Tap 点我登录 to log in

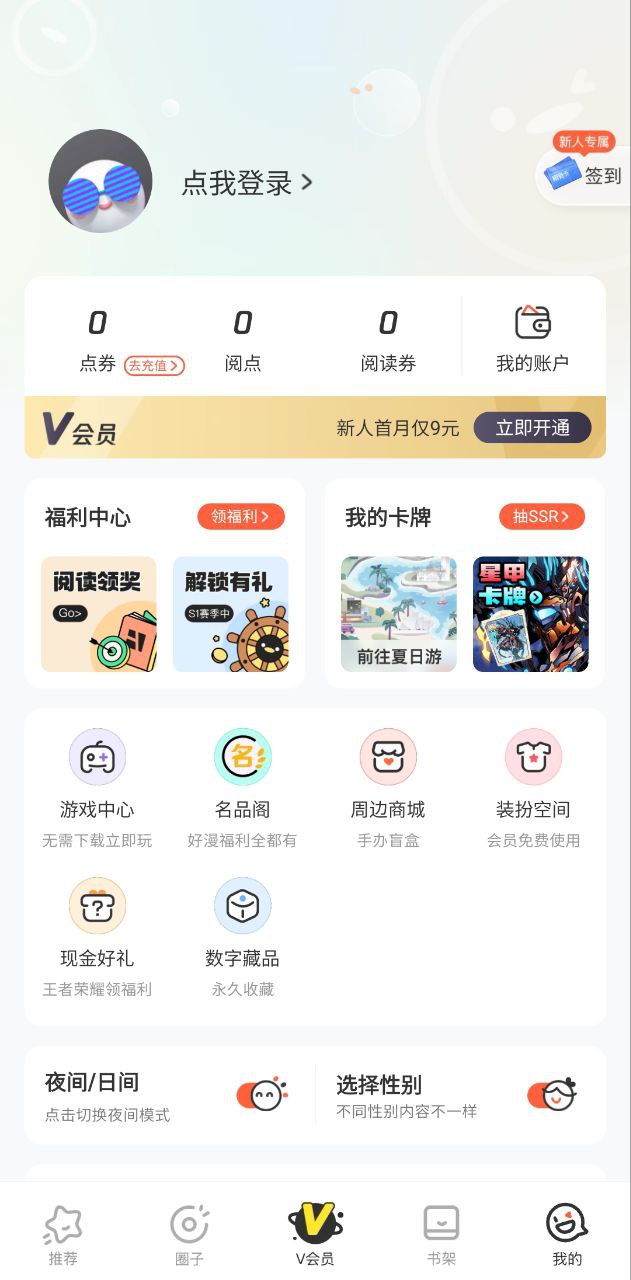pos(246,183)
